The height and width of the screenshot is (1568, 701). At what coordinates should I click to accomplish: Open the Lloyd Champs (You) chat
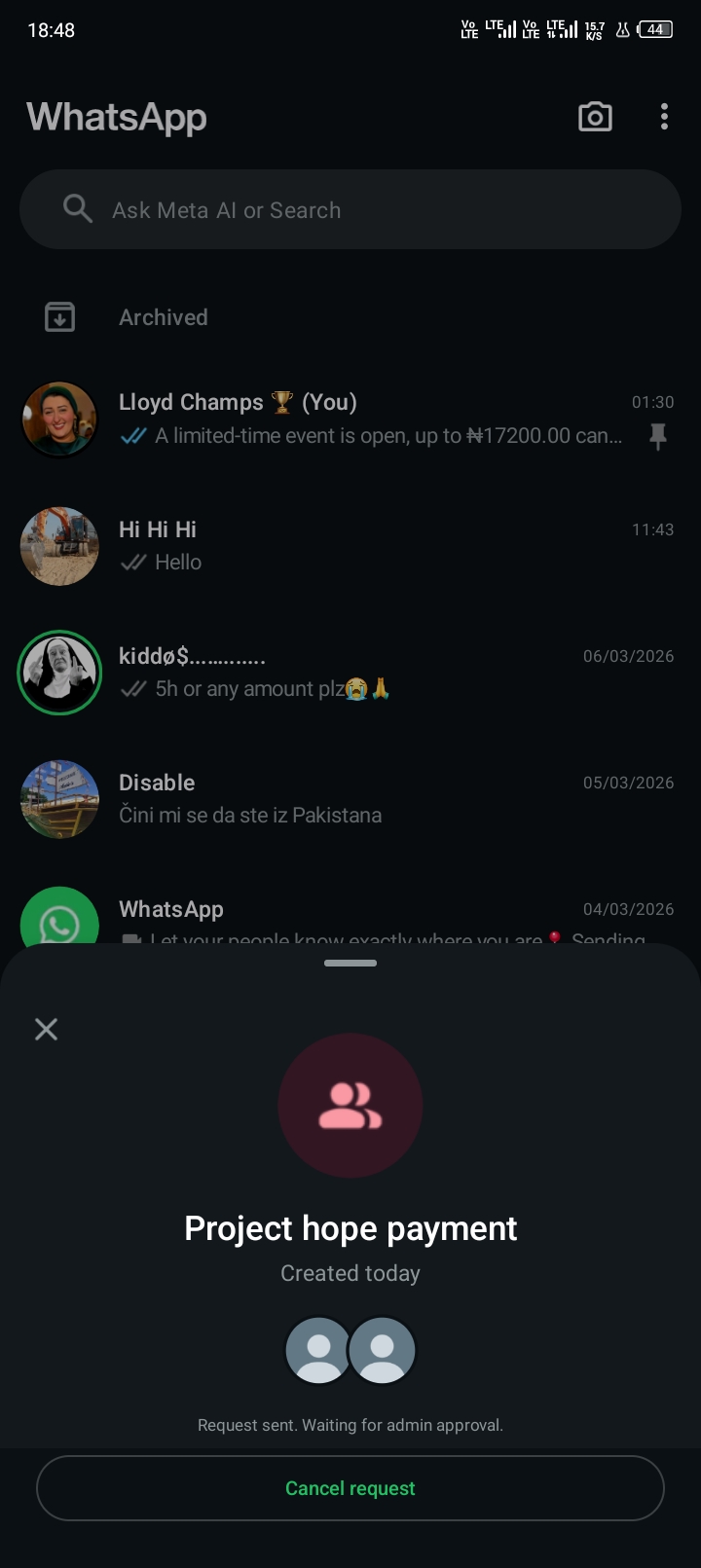tap(370, 419)
